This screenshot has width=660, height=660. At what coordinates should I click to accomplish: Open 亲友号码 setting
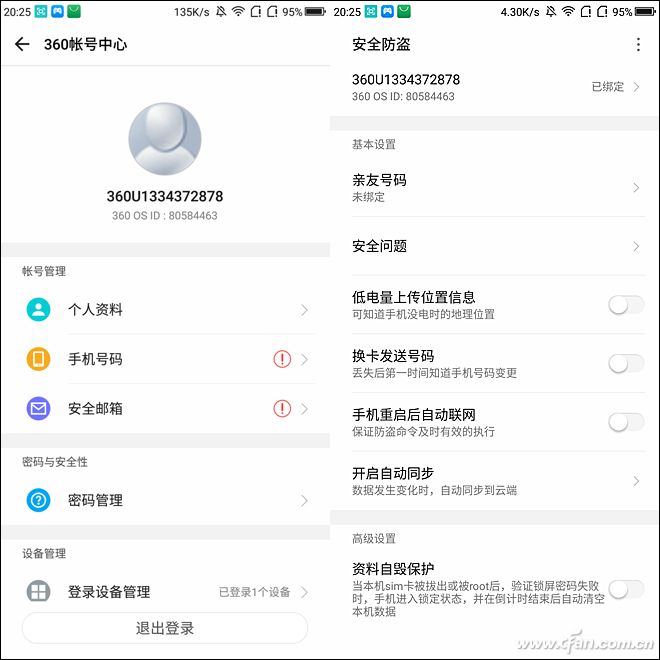click(495, 187)
